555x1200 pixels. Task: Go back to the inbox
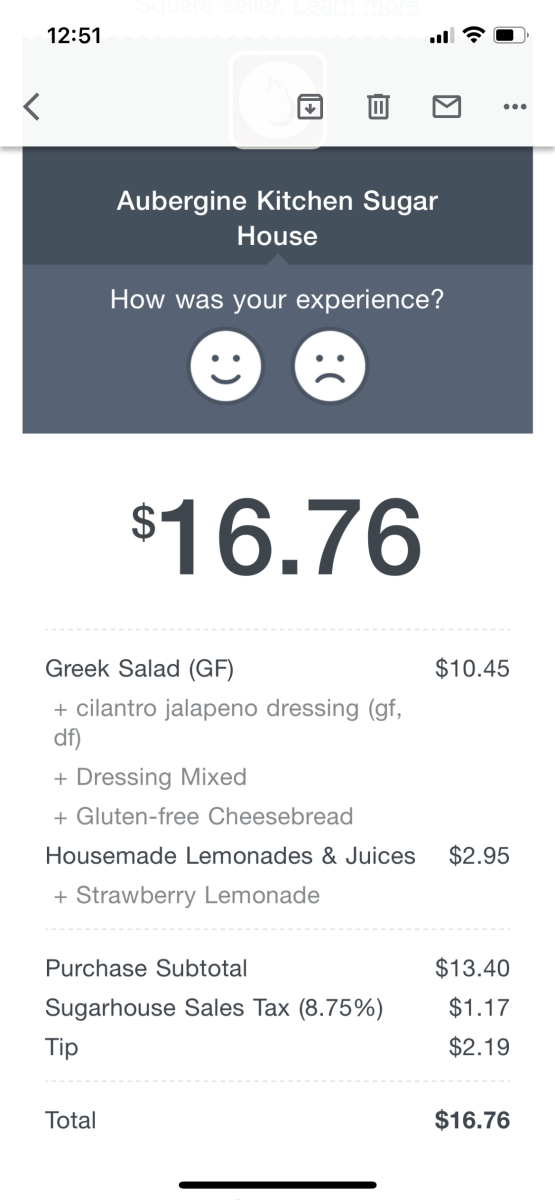[x=32, y=106]
